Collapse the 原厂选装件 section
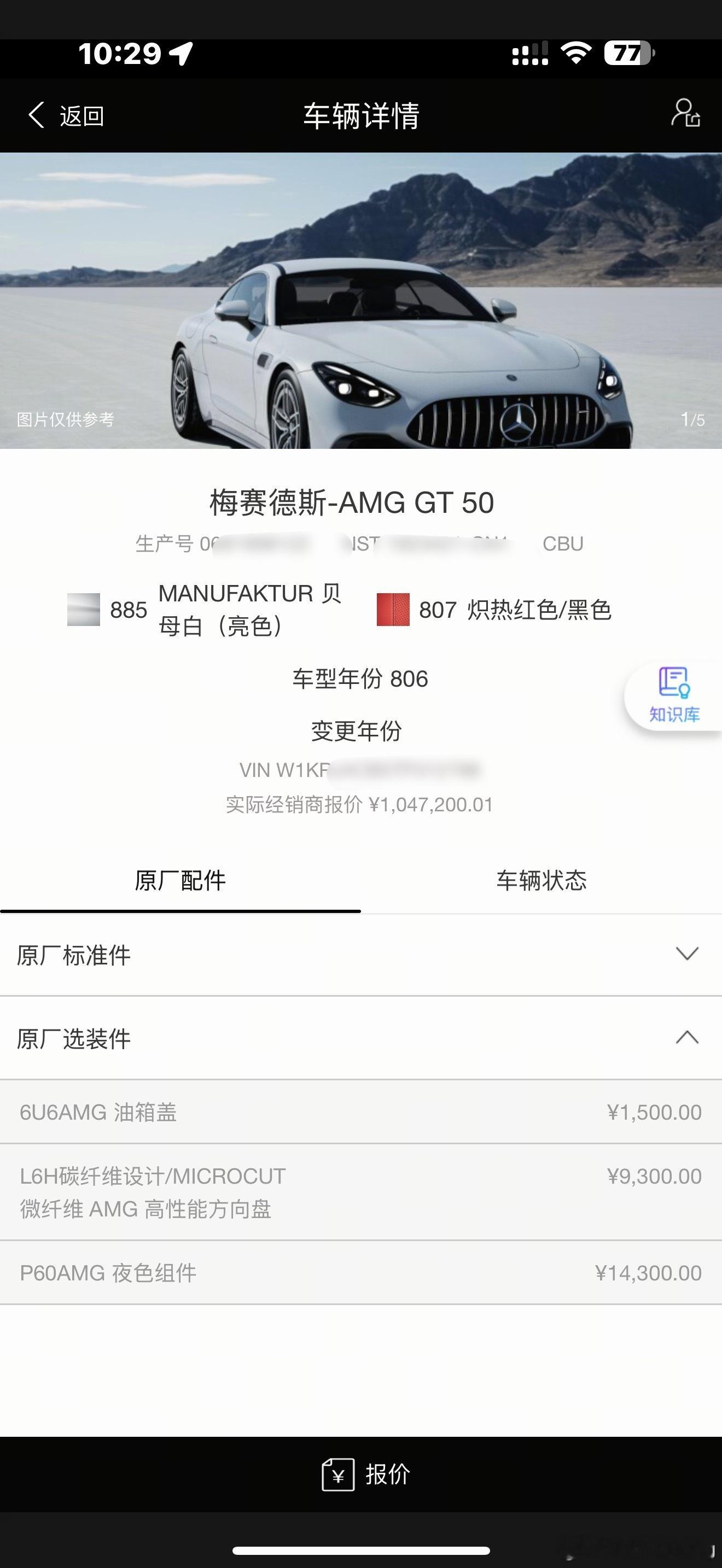Image resolution: width=722 pixels, height=1568 pixels. click(x=361, y=1038)
